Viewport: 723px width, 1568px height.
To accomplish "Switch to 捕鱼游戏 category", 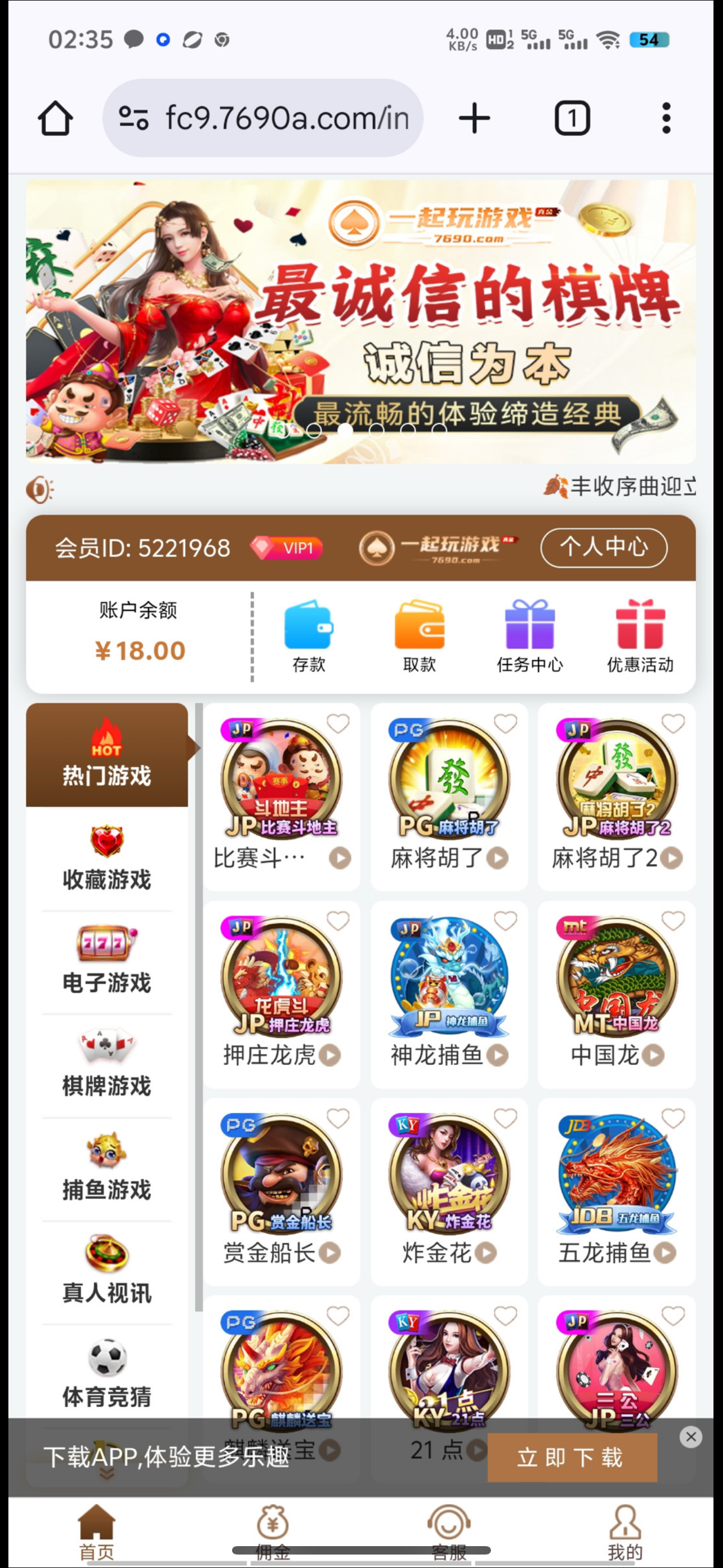I will coord(106,1169).
